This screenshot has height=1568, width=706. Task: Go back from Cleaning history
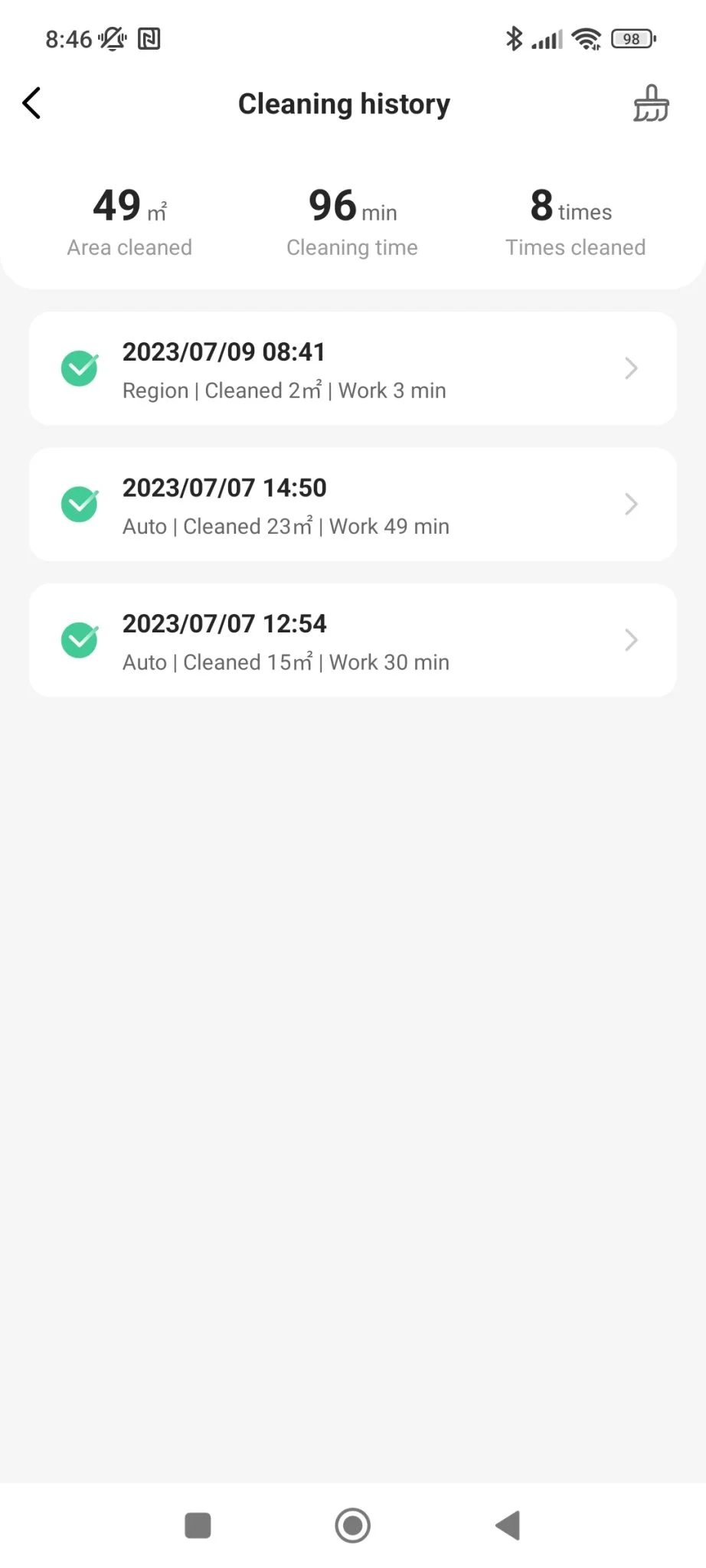pos(32,103)
